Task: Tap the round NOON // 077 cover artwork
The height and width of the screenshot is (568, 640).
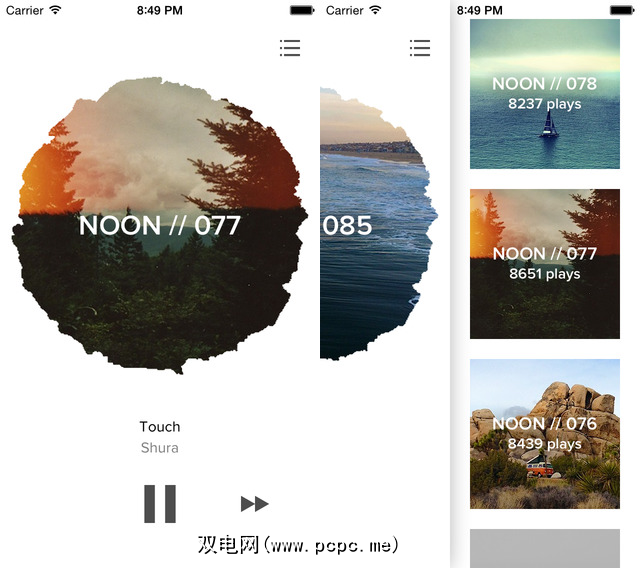Action: click(160, 225)
